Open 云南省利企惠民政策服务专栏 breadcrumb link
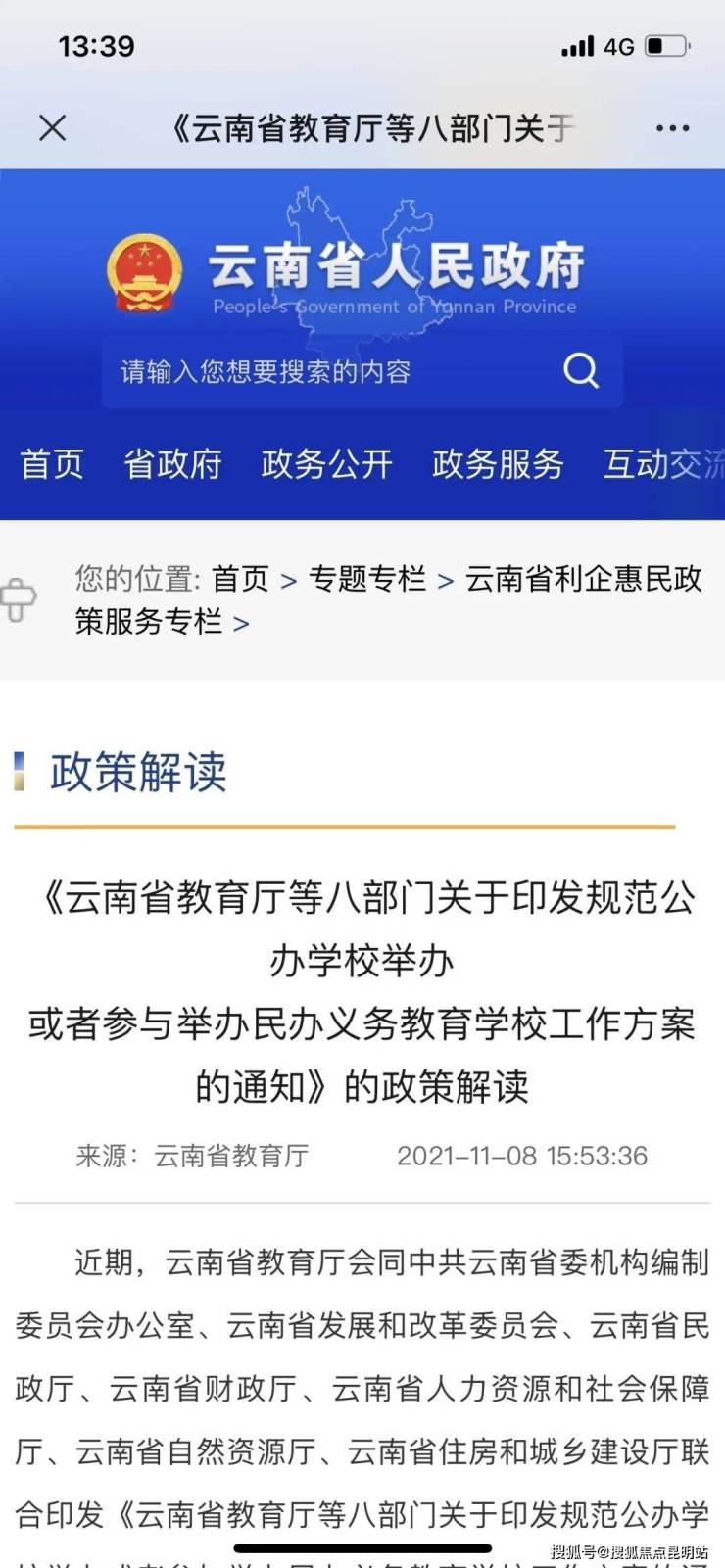Image resolution: width=725 pixels, height=1568 pixels. (583, 579)
